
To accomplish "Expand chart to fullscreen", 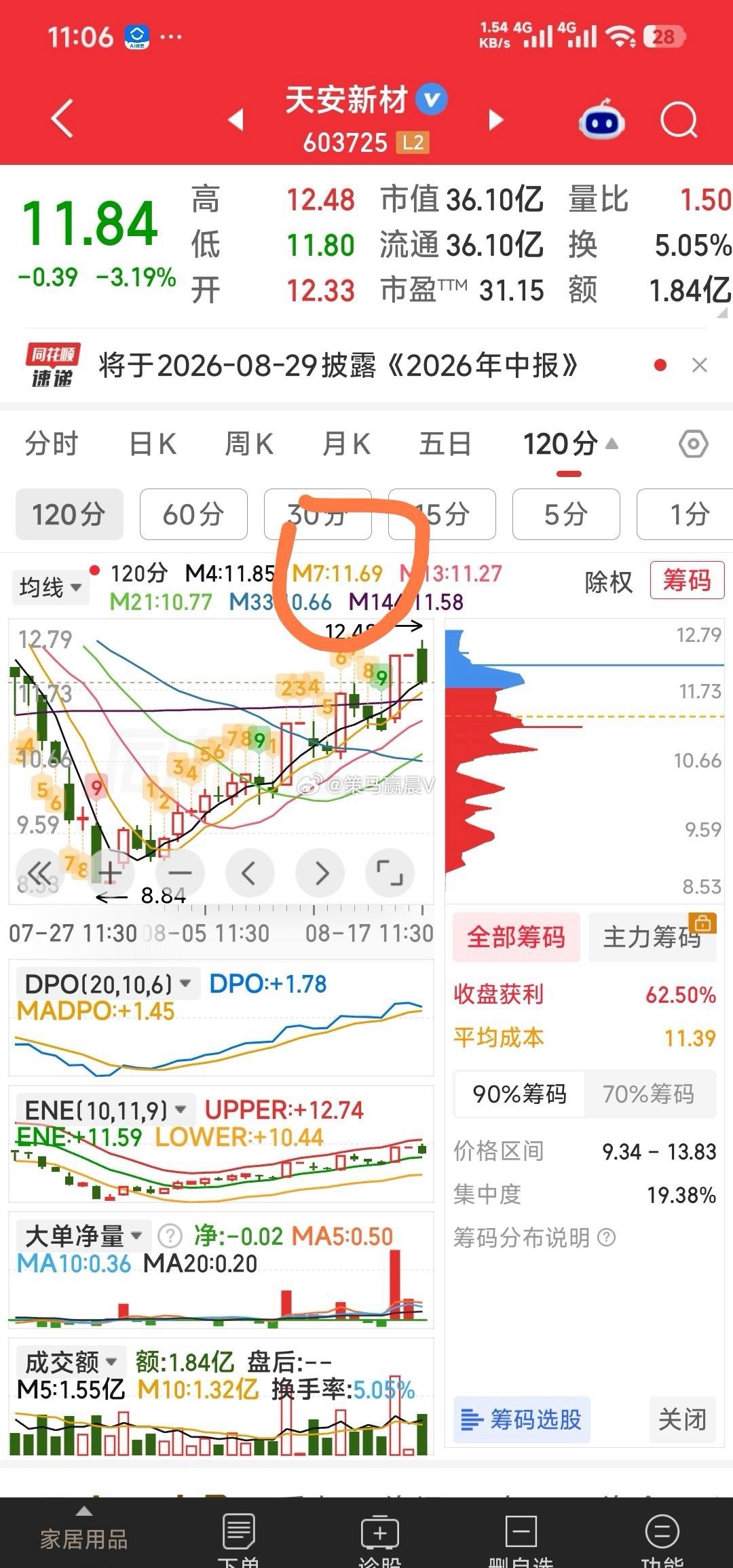I will [390, 873].
